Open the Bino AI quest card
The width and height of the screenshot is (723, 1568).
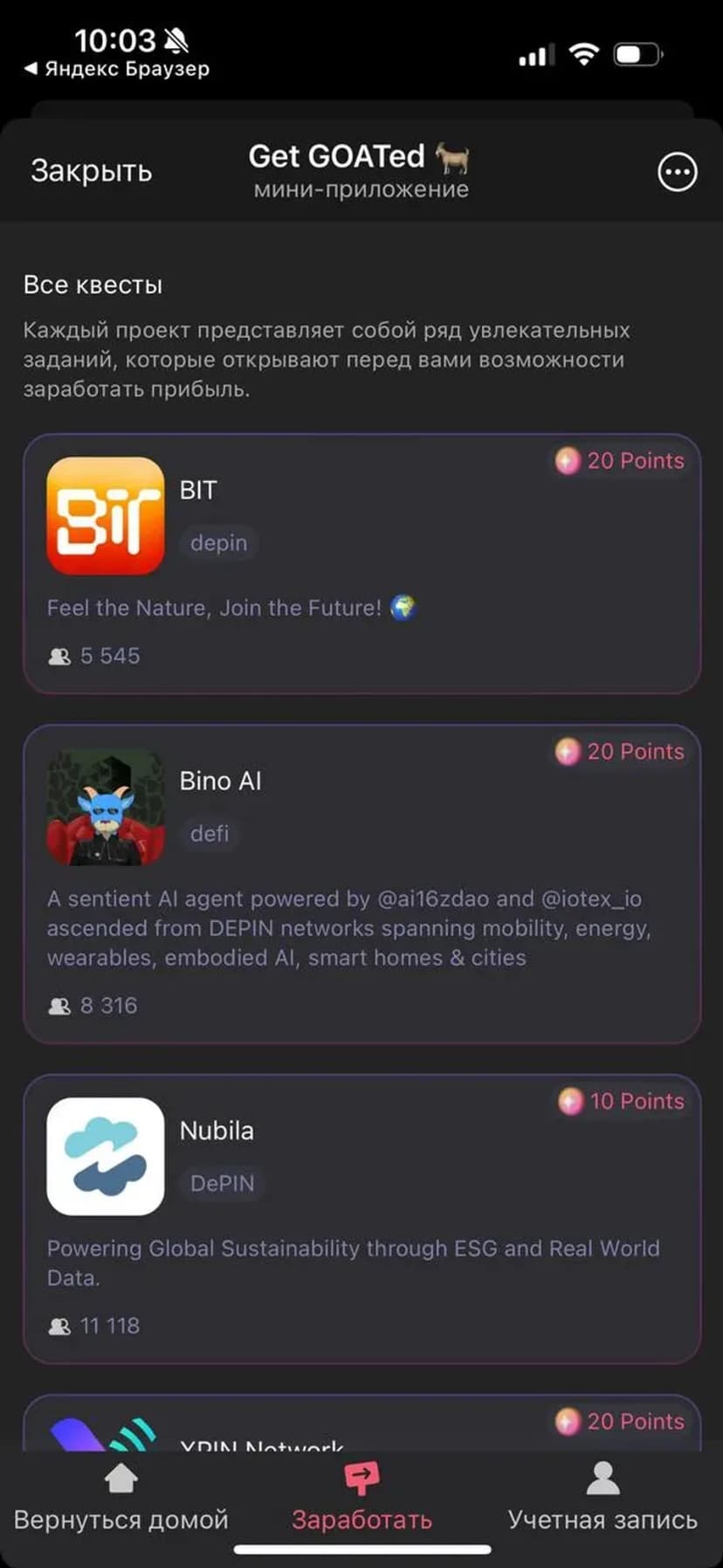pos(361,883)
